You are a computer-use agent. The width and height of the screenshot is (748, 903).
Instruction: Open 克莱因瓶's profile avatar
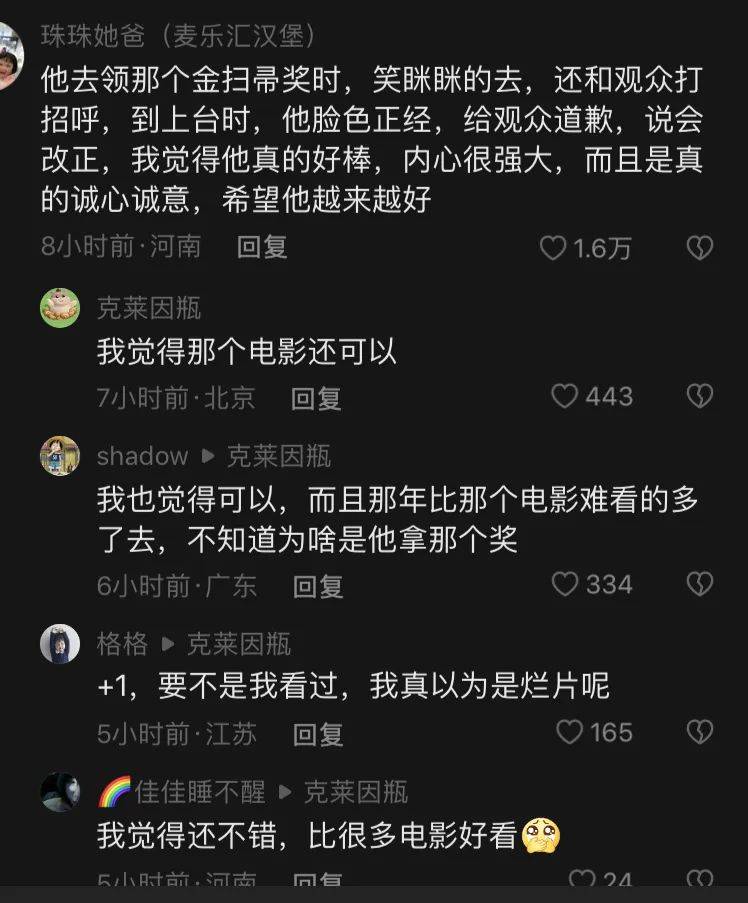tap(60, 307)
